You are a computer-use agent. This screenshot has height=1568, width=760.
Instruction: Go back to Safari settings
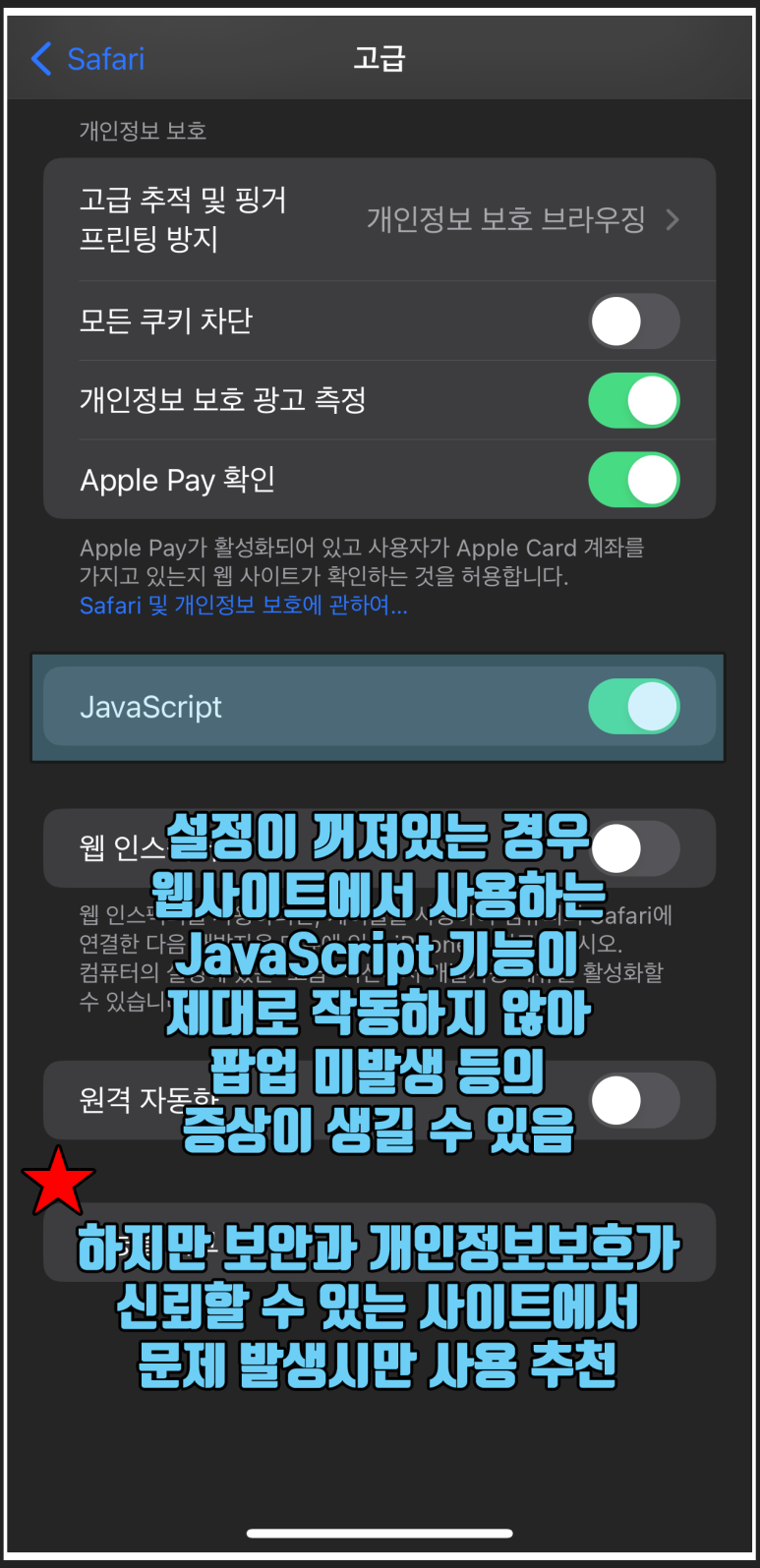coord(88,59)
